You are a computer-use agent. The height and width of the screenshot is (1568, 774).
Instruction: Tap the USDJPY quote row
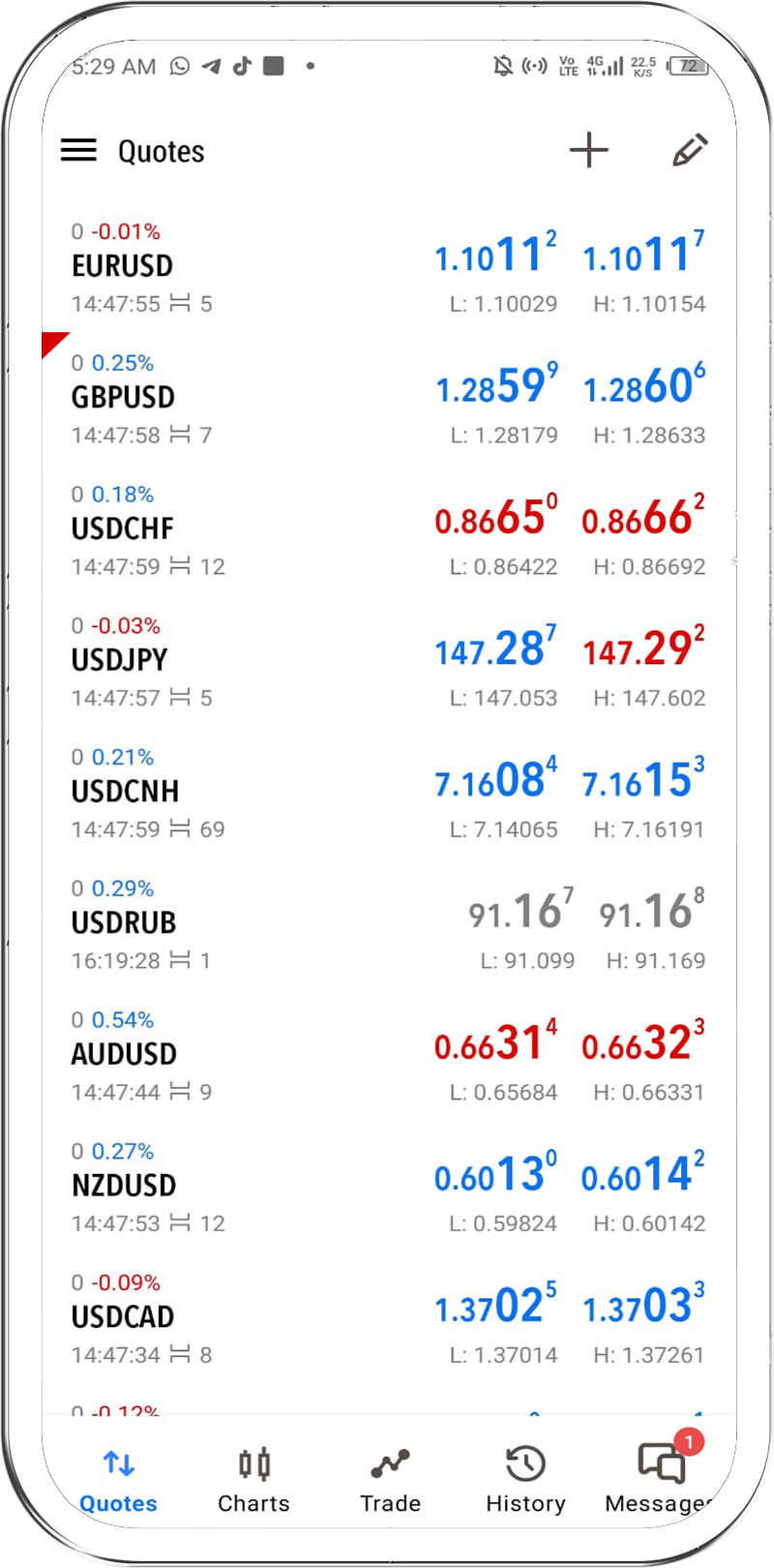click(389, 662)
